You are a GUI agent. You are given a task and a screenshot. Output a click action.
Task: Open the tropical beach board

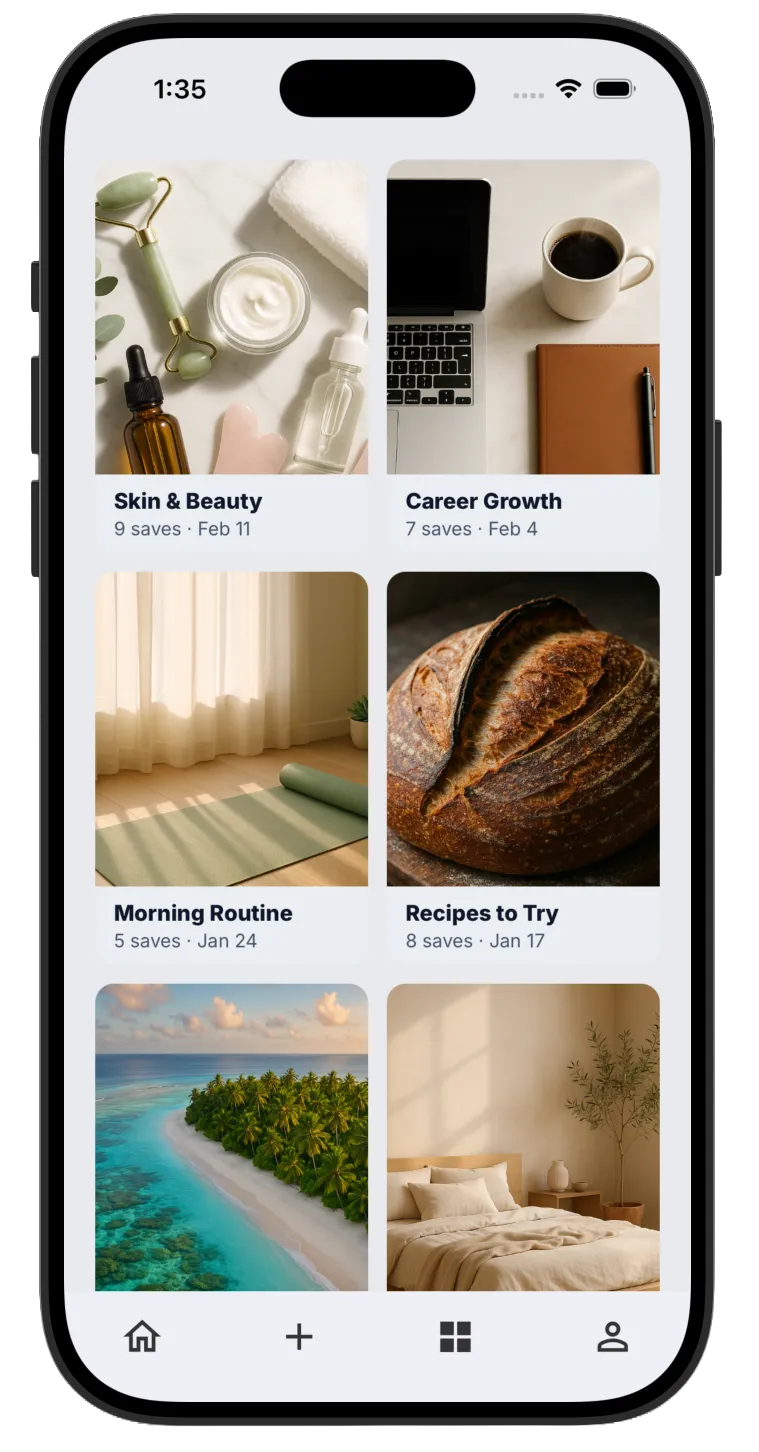231,1138
